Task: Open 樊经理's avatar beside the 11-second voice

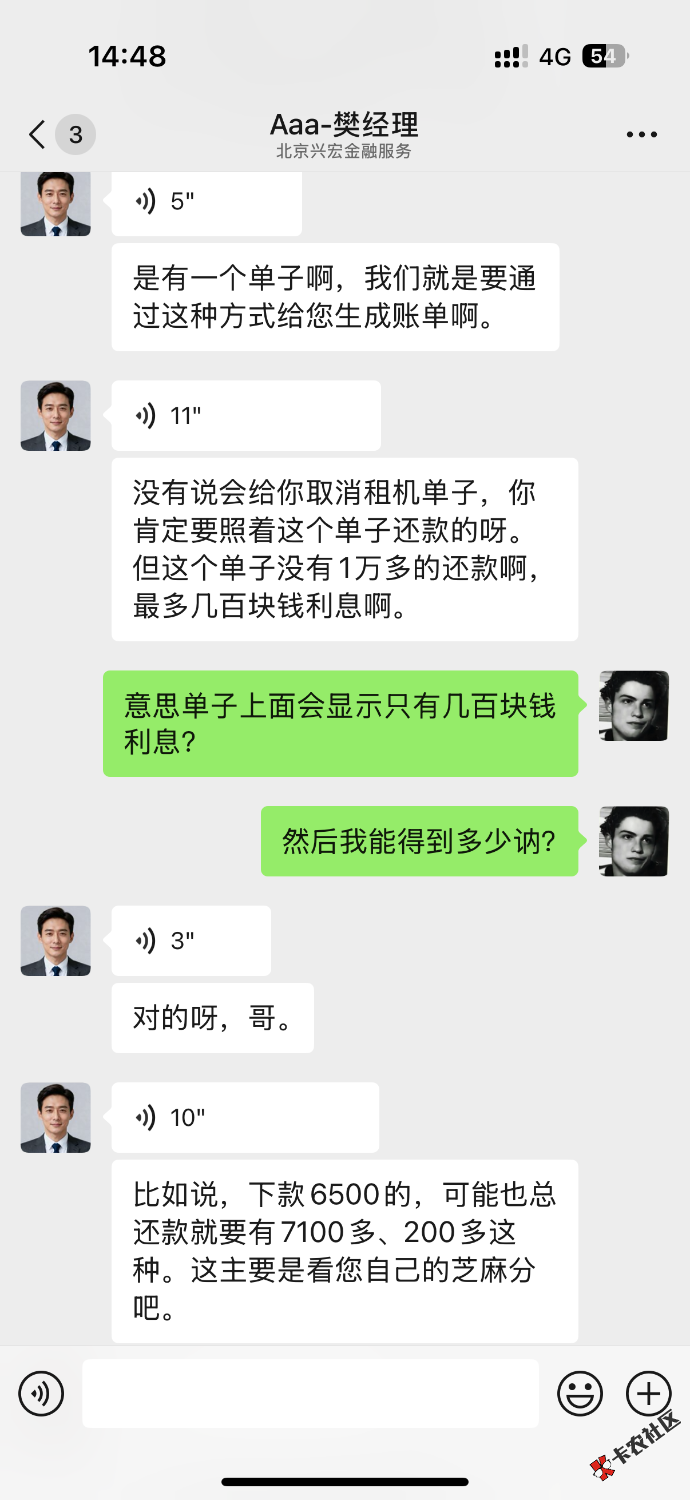Action: click(x=56, y=416)
